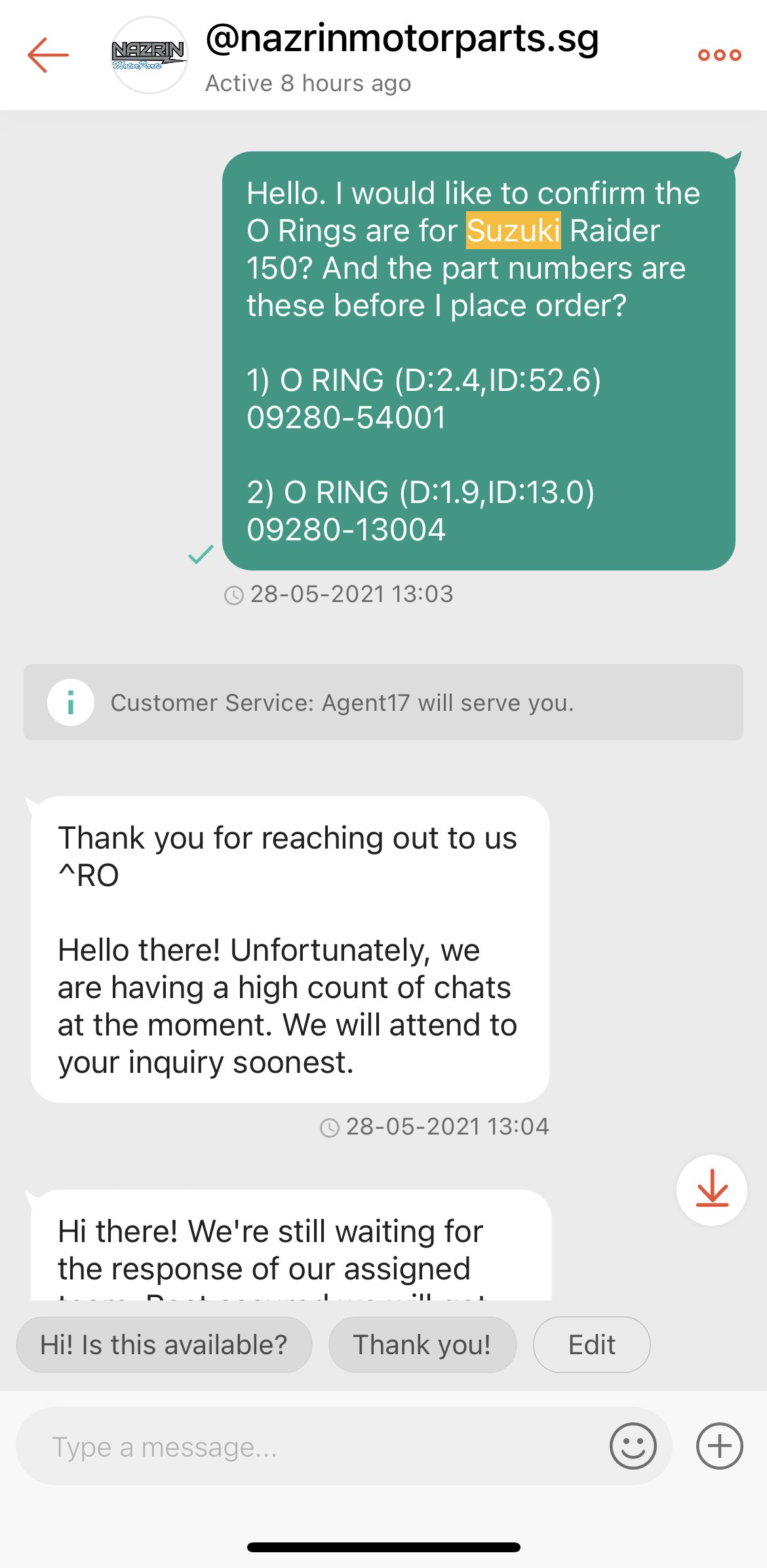Open the three-dot options menu
Viewport: 767px width, 1568px height.
(x=719, y=55)
